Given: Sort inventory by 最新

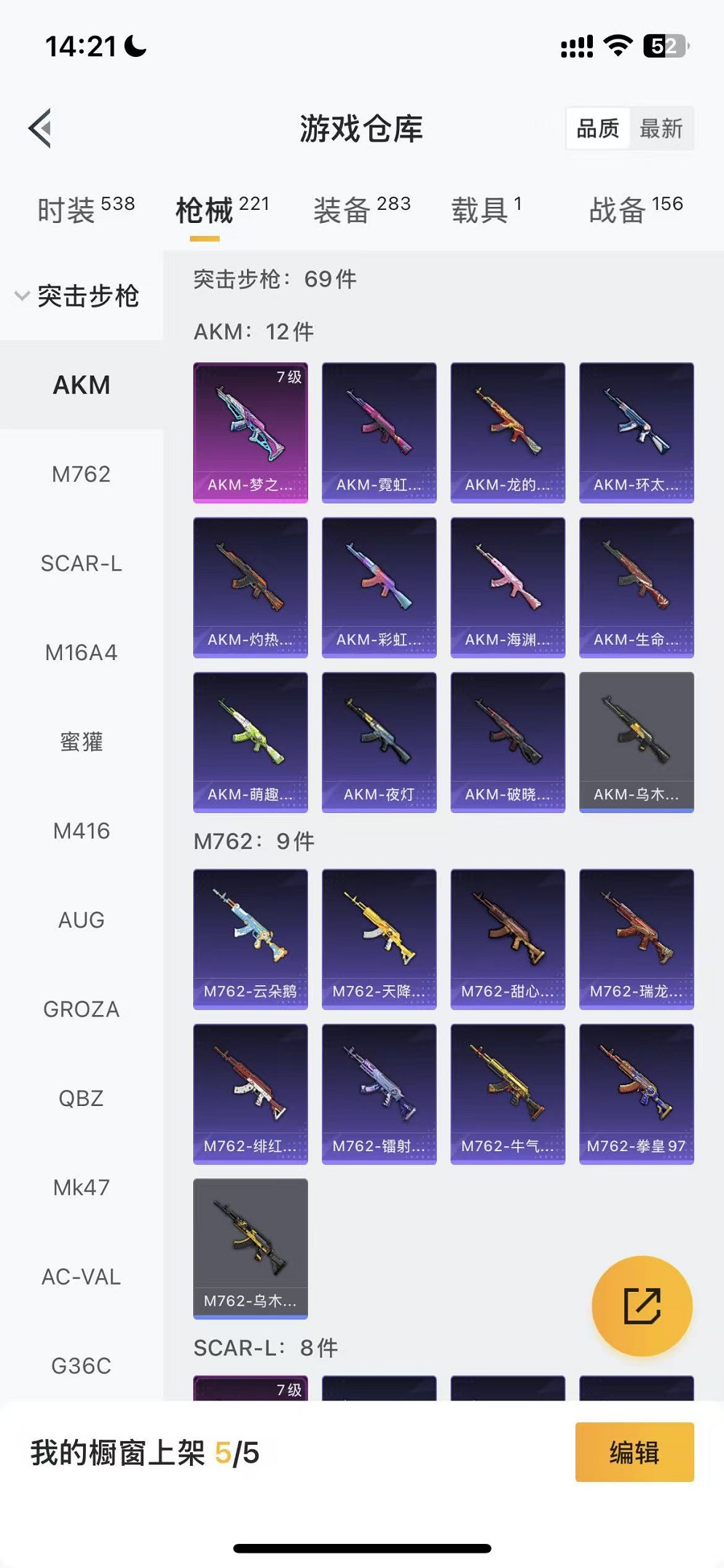Looking at the screenshot, I should (661, 129).
